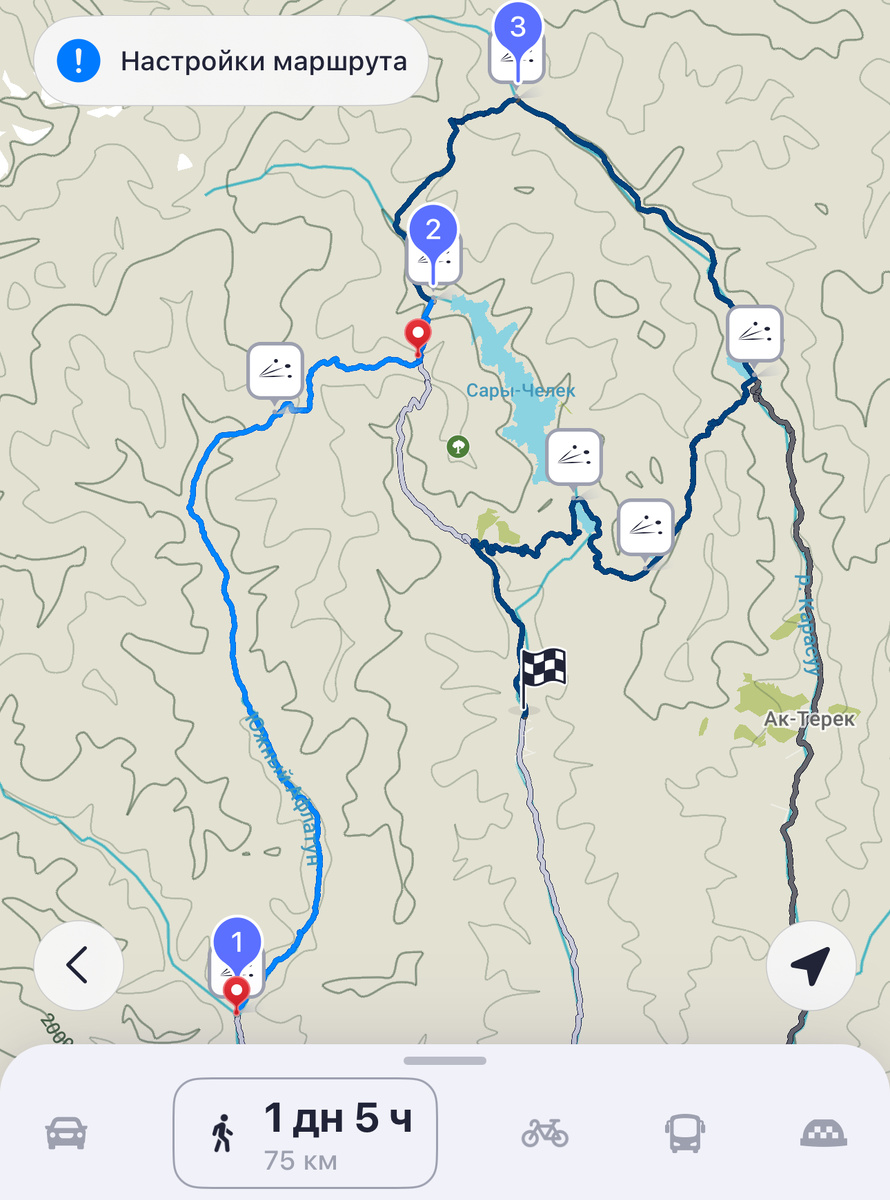
Task: Select the walking route 1 дн 5 ч
Action: (305, 1132)
